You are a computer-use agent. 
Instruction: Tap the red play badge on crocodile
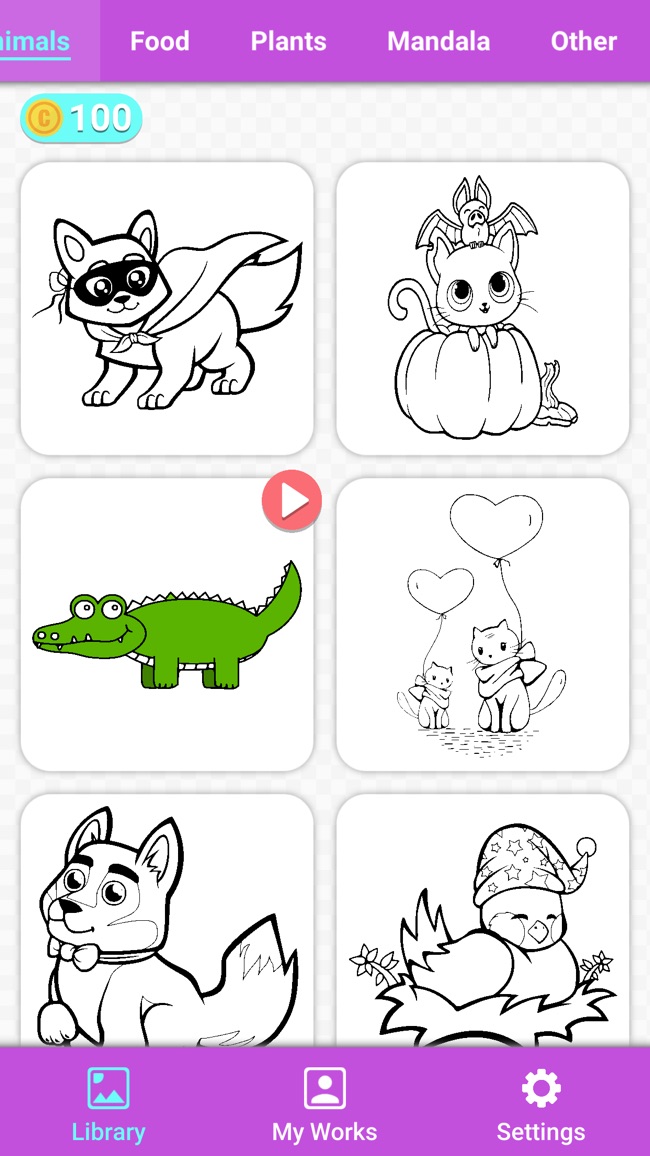coord(292,500)
